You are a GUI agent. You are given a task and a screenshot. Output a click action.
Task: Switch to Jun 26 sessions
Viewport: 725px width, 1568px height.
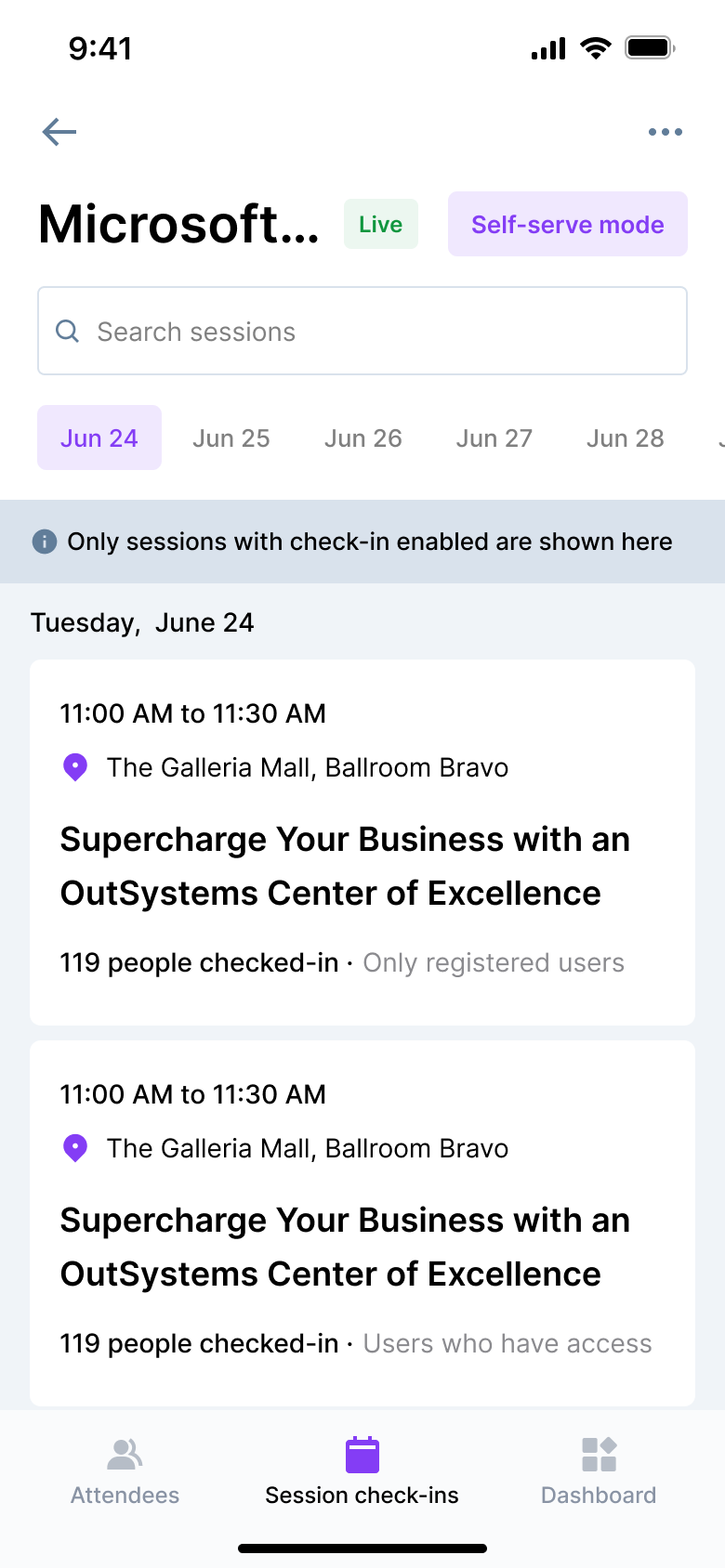point(362,438)
